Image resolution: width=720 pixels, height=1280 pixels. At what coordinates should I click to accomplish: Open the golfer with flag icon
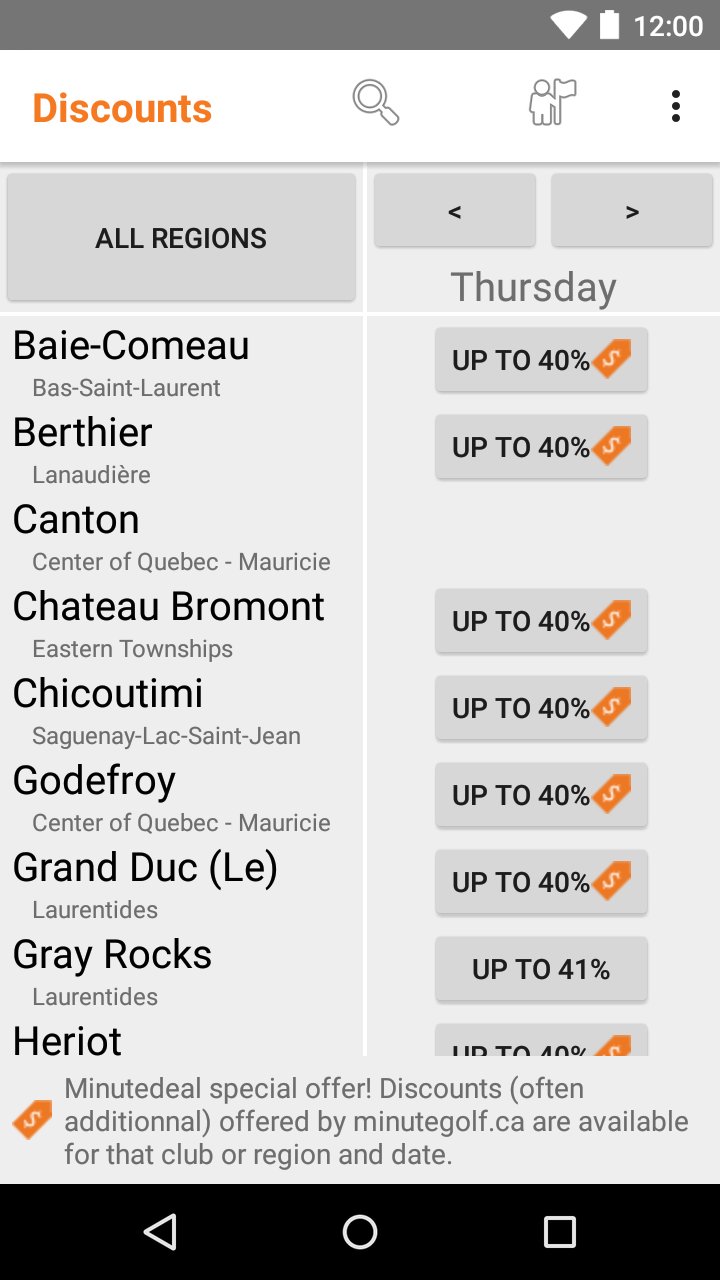552,104
